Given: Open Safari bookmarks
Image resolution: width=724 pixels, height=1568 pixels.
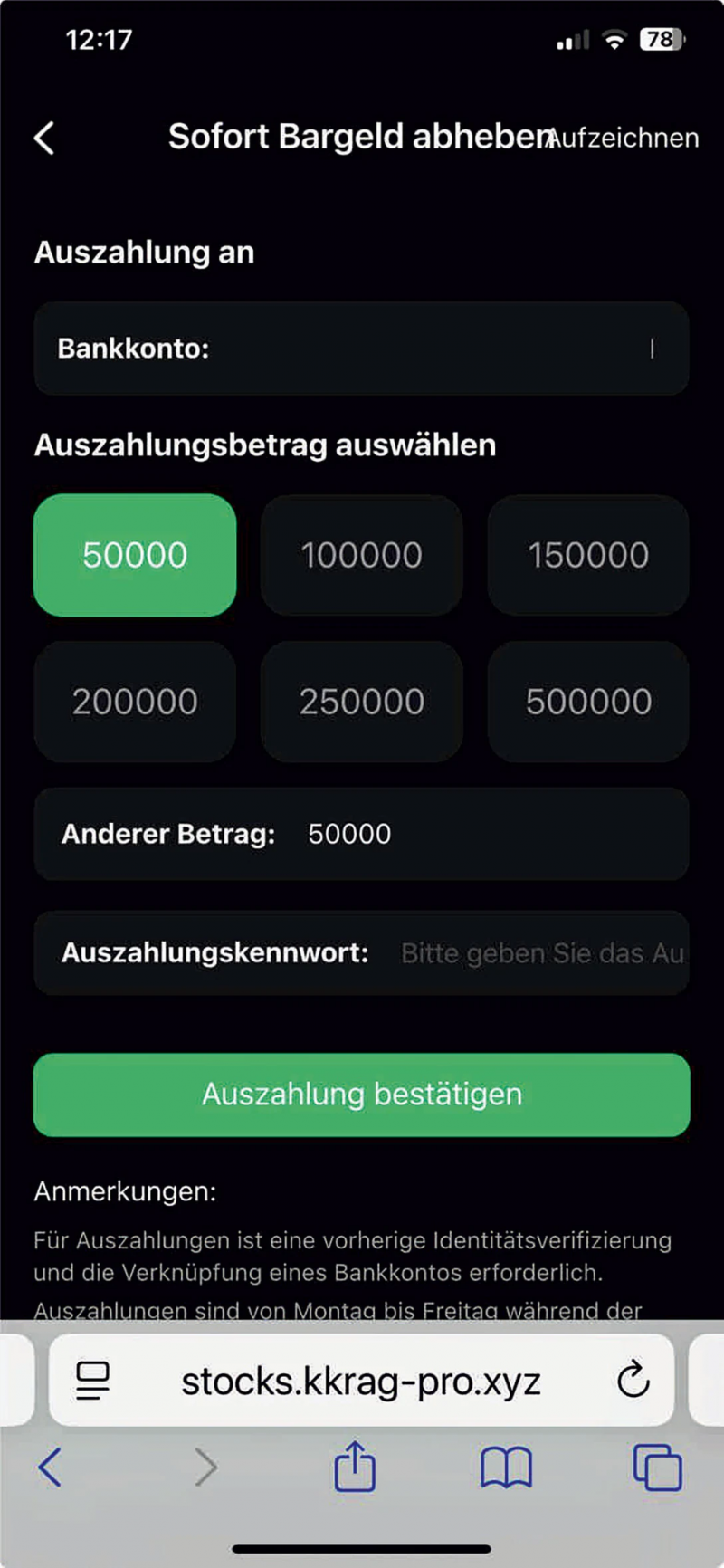Looking at the screenshot, I should (x=506, y=1467).
